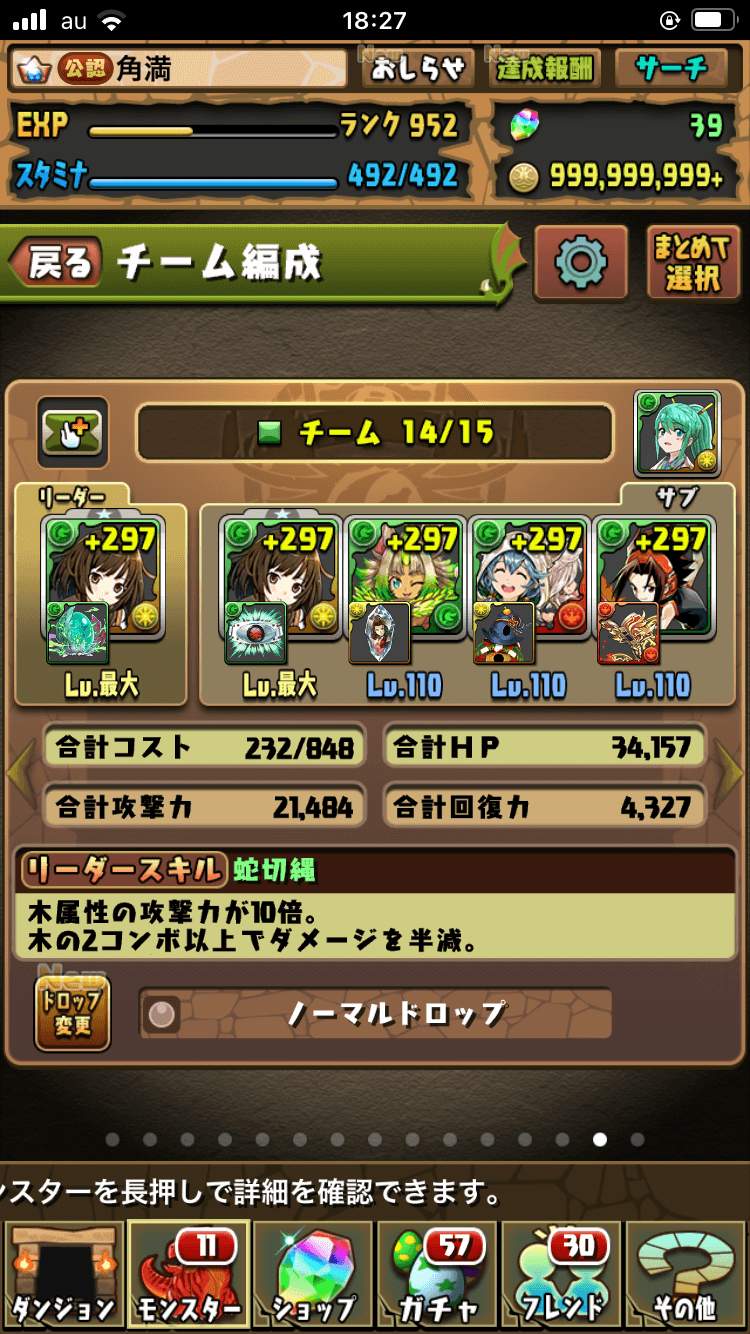Tap the まとめて選択 button
This screenshot has height=1334, width=750.
click(692, 263)
